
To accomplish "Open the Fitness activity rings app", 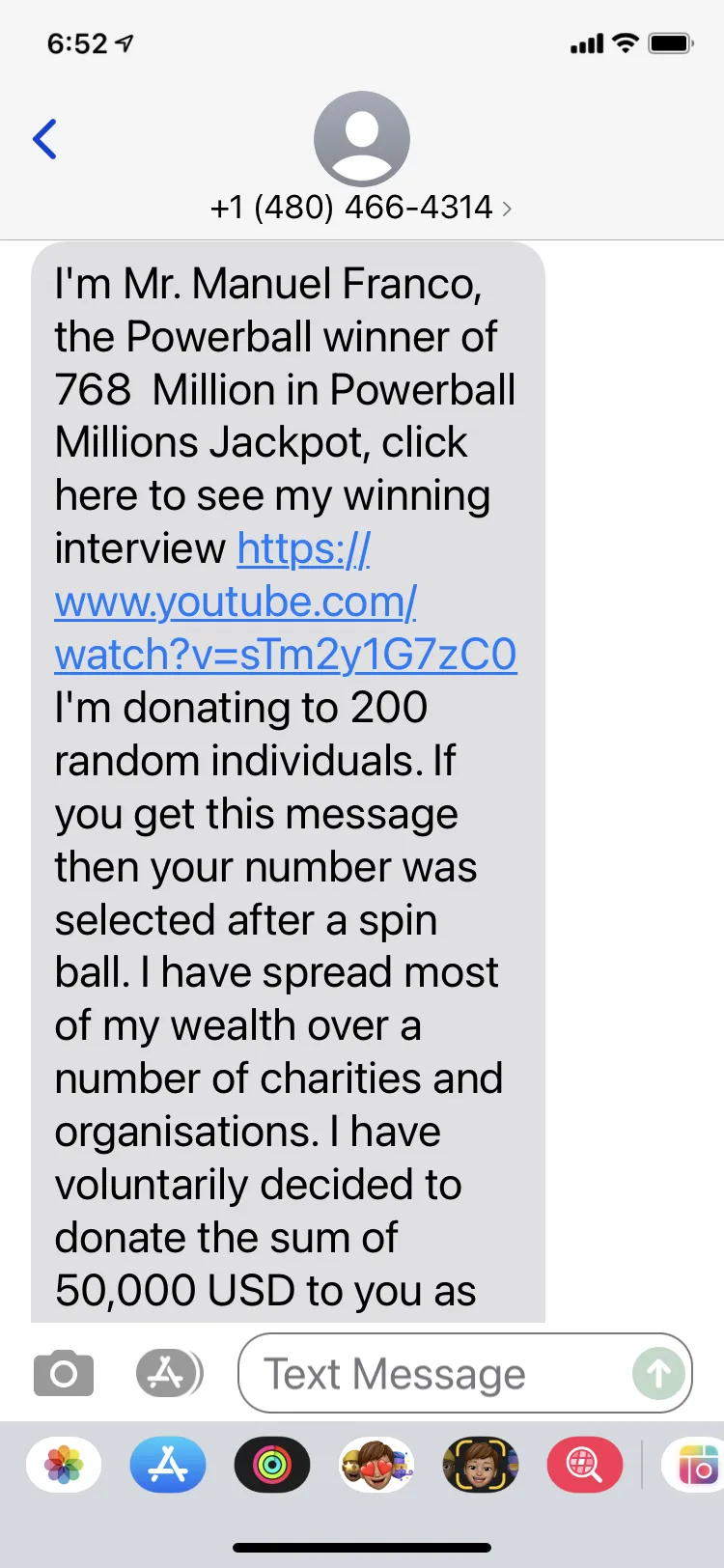I will click(272, 1465).
